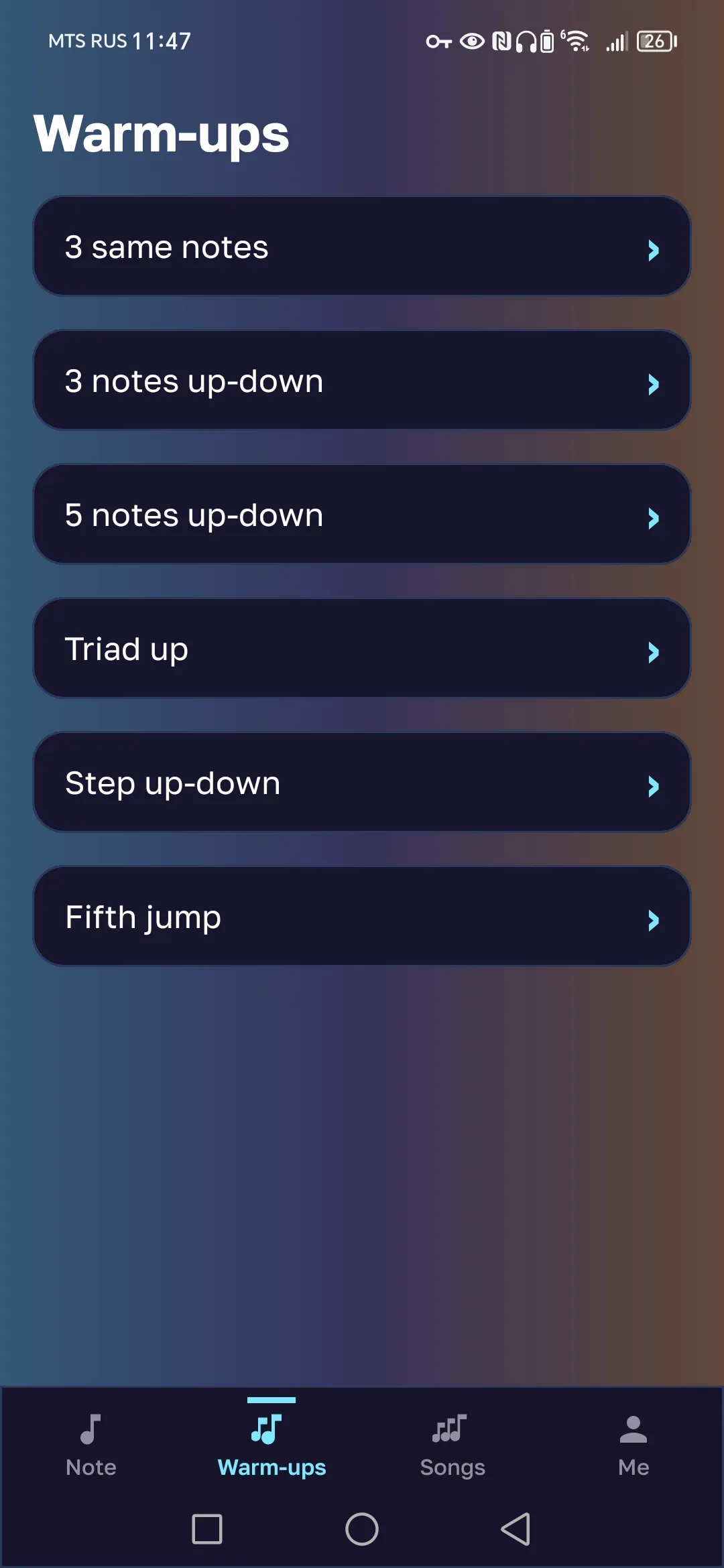This screenshot has width=724, height=1568.
Task: Open the Me profile tab
Action: (x=633, y=1445)
